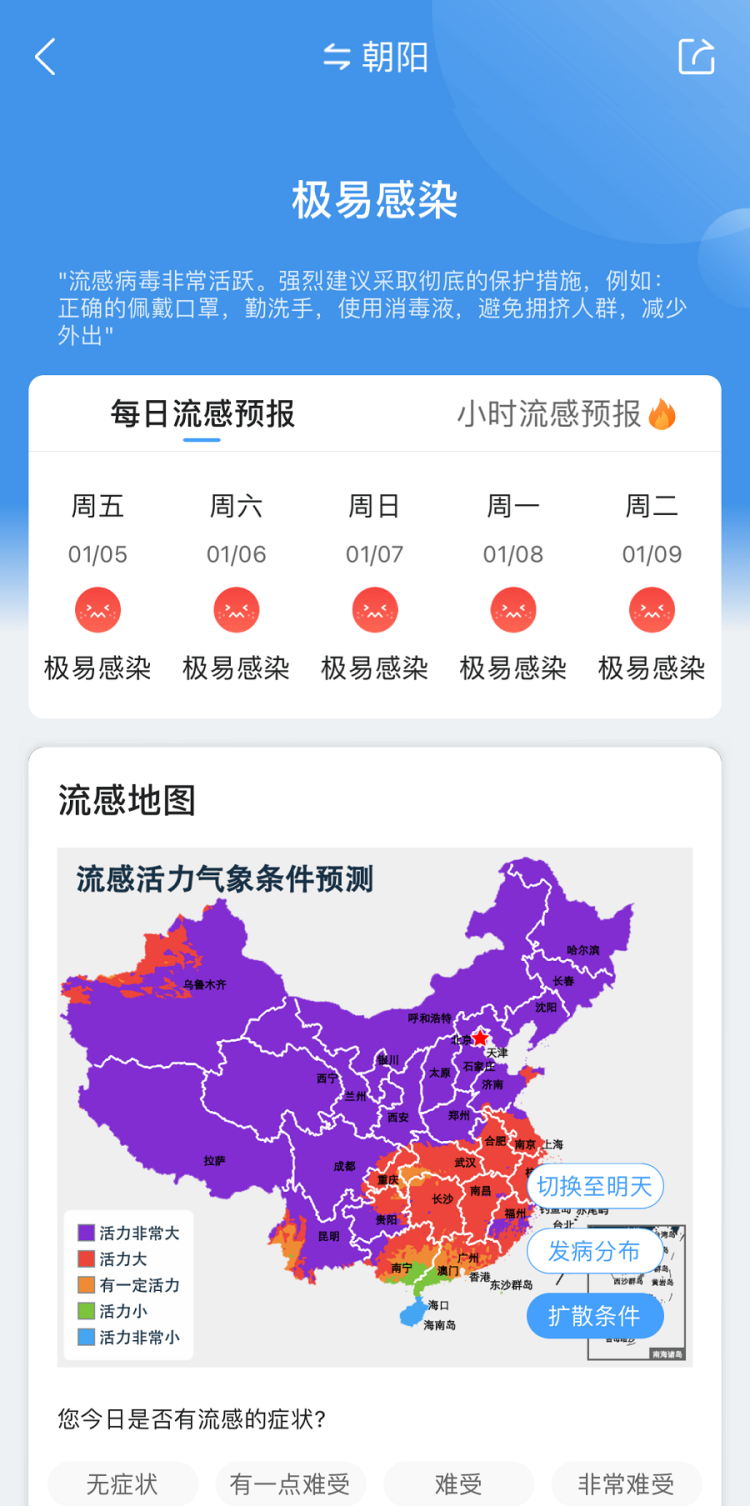Select the 非常难受 symptom option
The image size is (750, 1506).
pos(627,1484)
